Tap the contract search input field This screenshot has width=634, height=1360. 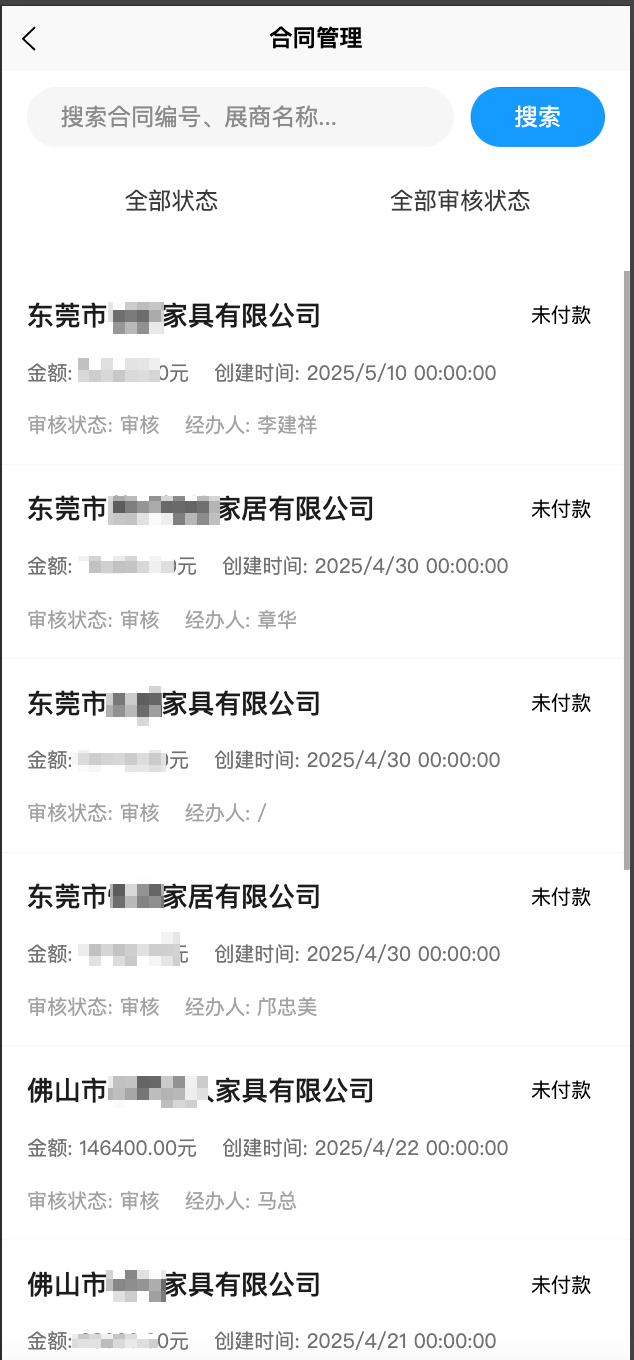pyautogui.click(x=240, y=117)
